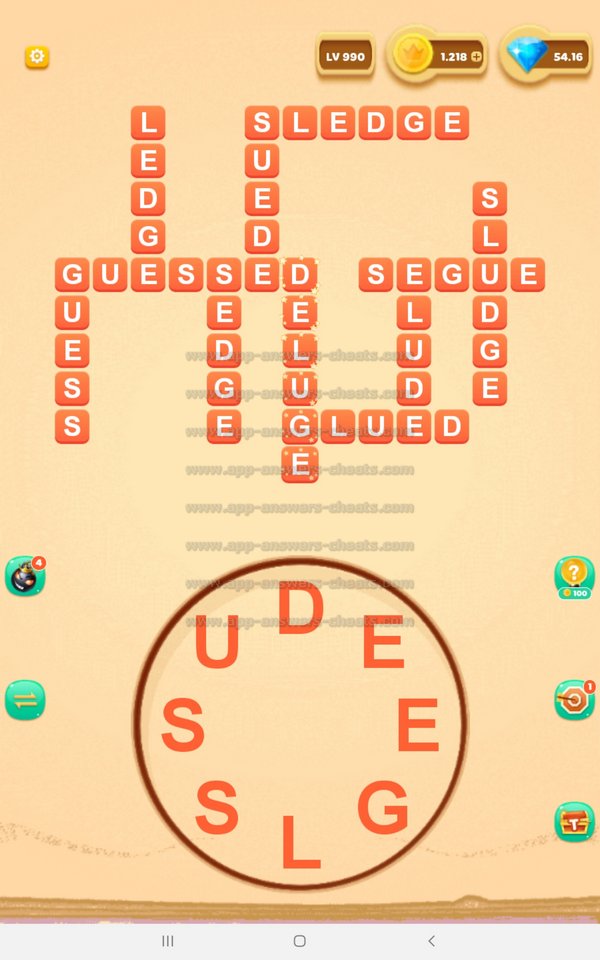Viewport: 600px width, 960px height.
Task: Add more coins with the plus button
Action: (x=476, y=57)
